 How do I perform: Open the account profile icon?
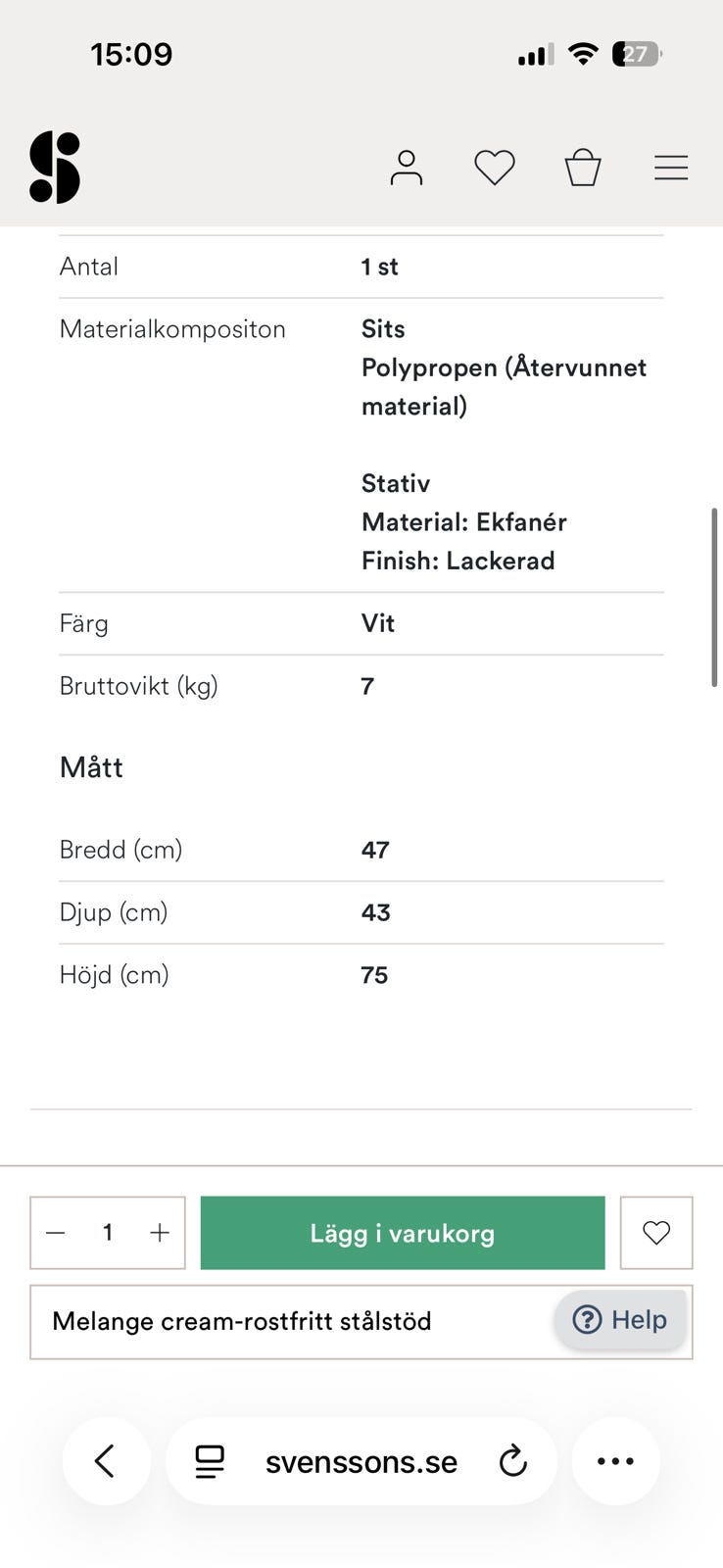pos(406,168)
